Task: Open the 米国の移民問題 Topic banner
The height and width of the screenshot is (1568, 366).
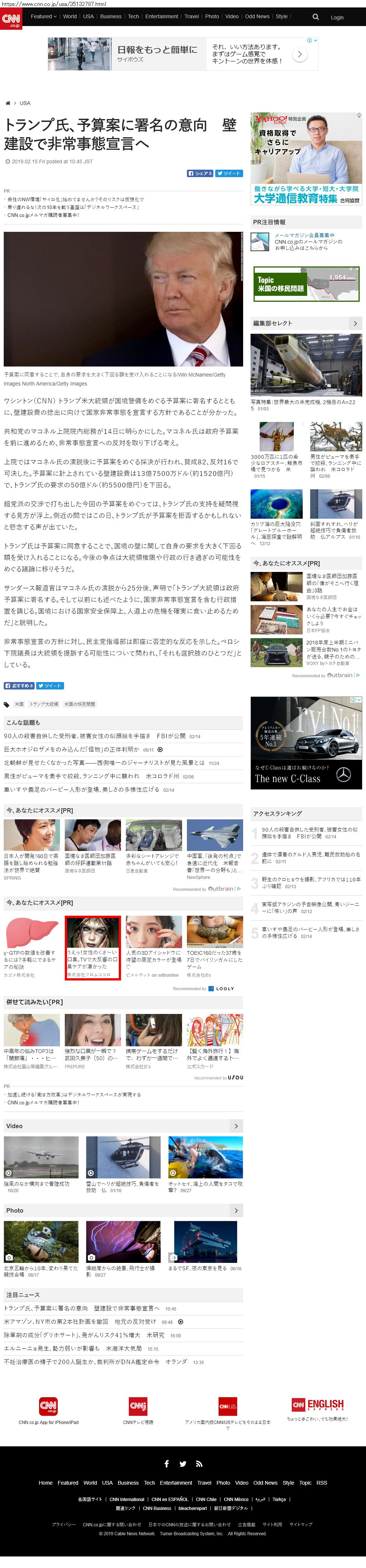Action: coord(306,284)
